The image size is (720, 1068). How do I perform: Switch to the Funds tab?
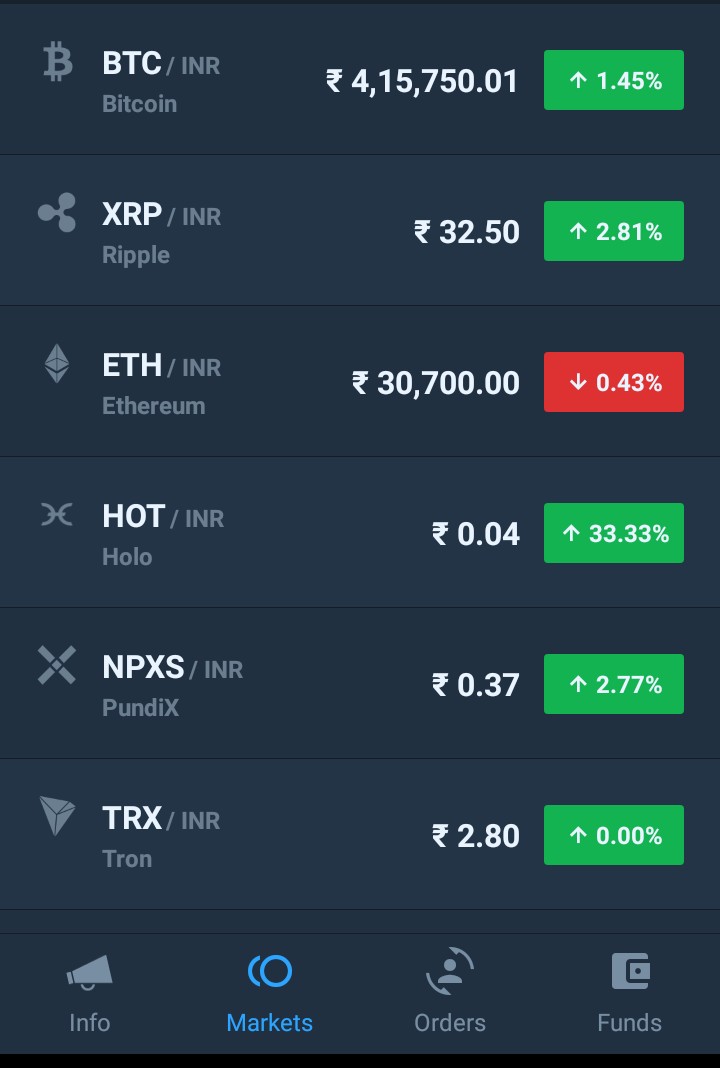(630, 993)
